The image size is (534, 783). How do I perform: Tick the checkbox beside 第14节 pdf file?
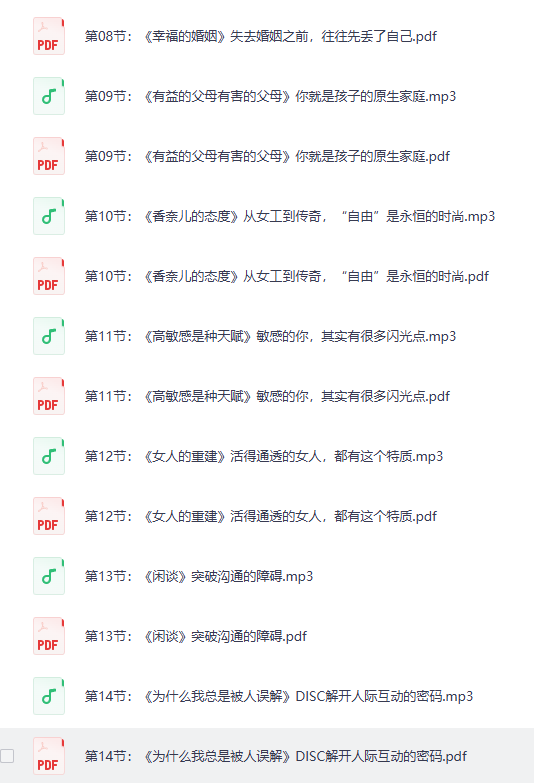(x=7, y=756)
